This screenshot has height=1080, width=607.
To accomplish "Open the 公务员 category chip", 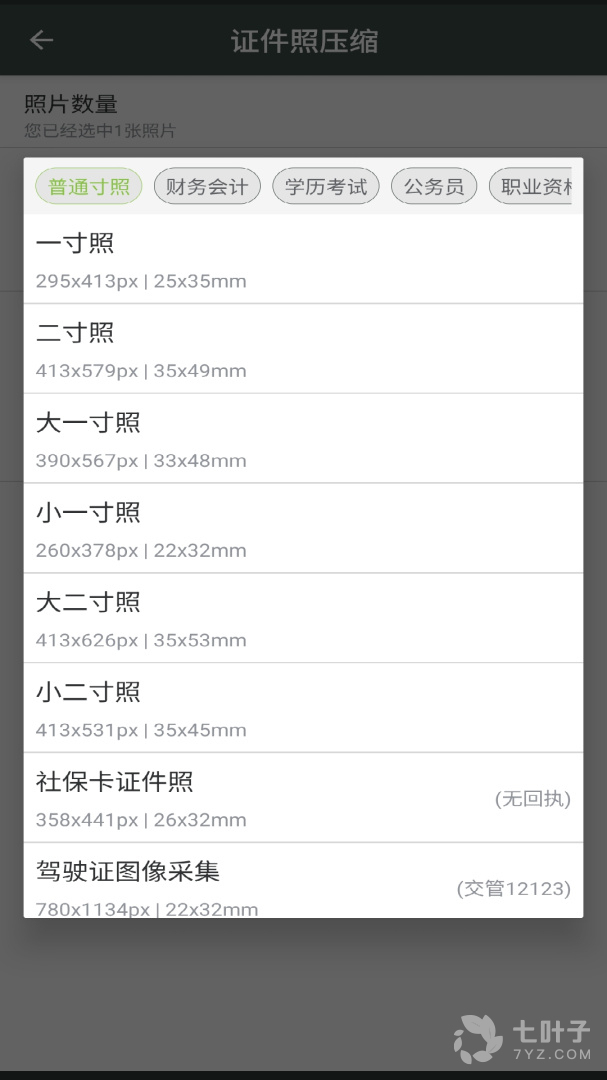I will pyautogui.click(x=434, y=187).
